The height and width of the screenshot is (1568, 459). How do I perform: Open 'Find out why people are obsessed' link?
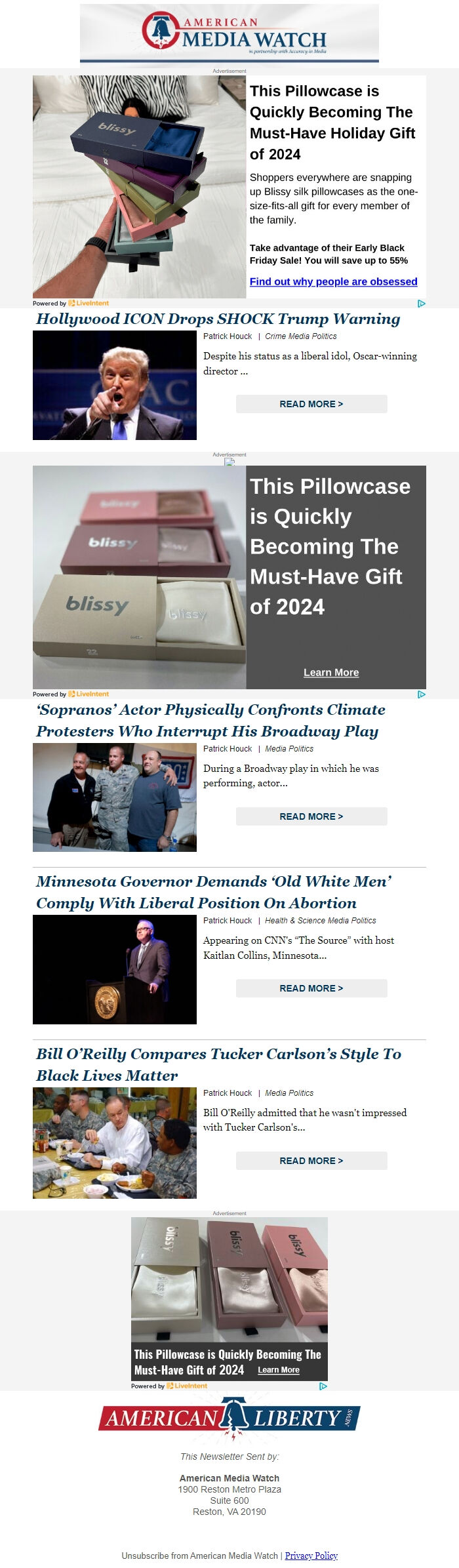coord(333,281)
